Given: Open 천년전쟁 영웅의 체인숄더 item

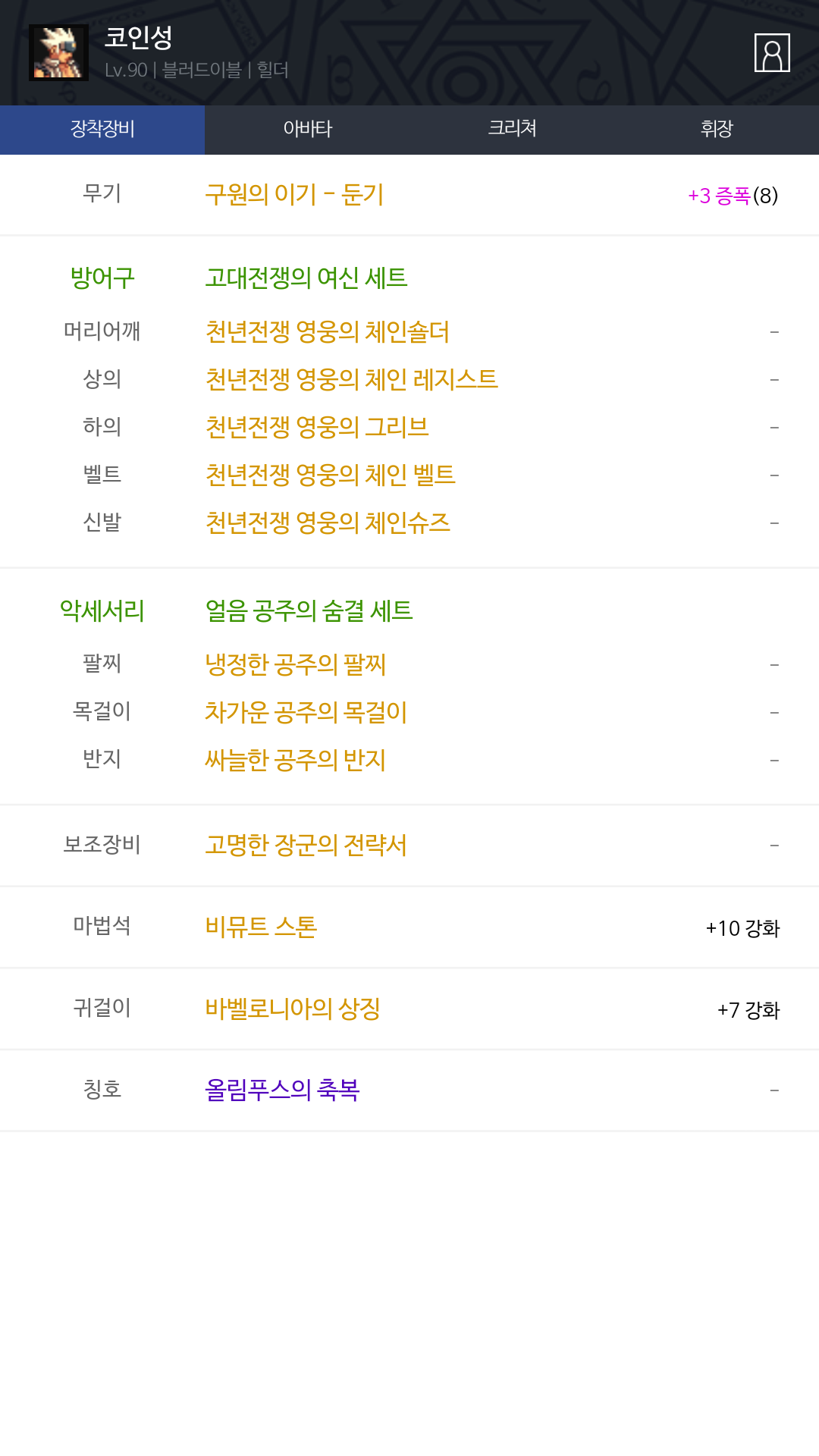Looking at the screenshot, I should point(327,332).
